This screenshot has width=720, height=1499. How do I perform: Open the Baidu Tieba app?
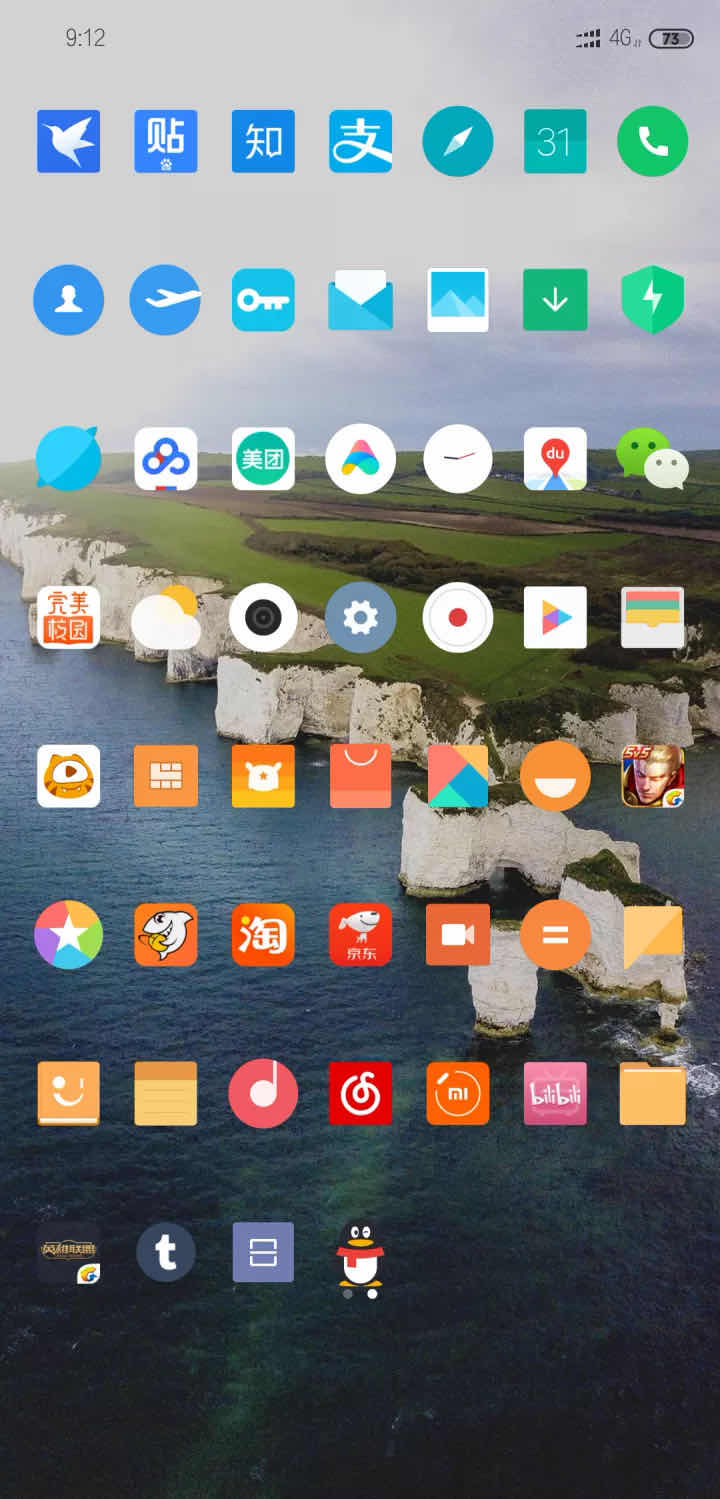[x=166, y=142]
